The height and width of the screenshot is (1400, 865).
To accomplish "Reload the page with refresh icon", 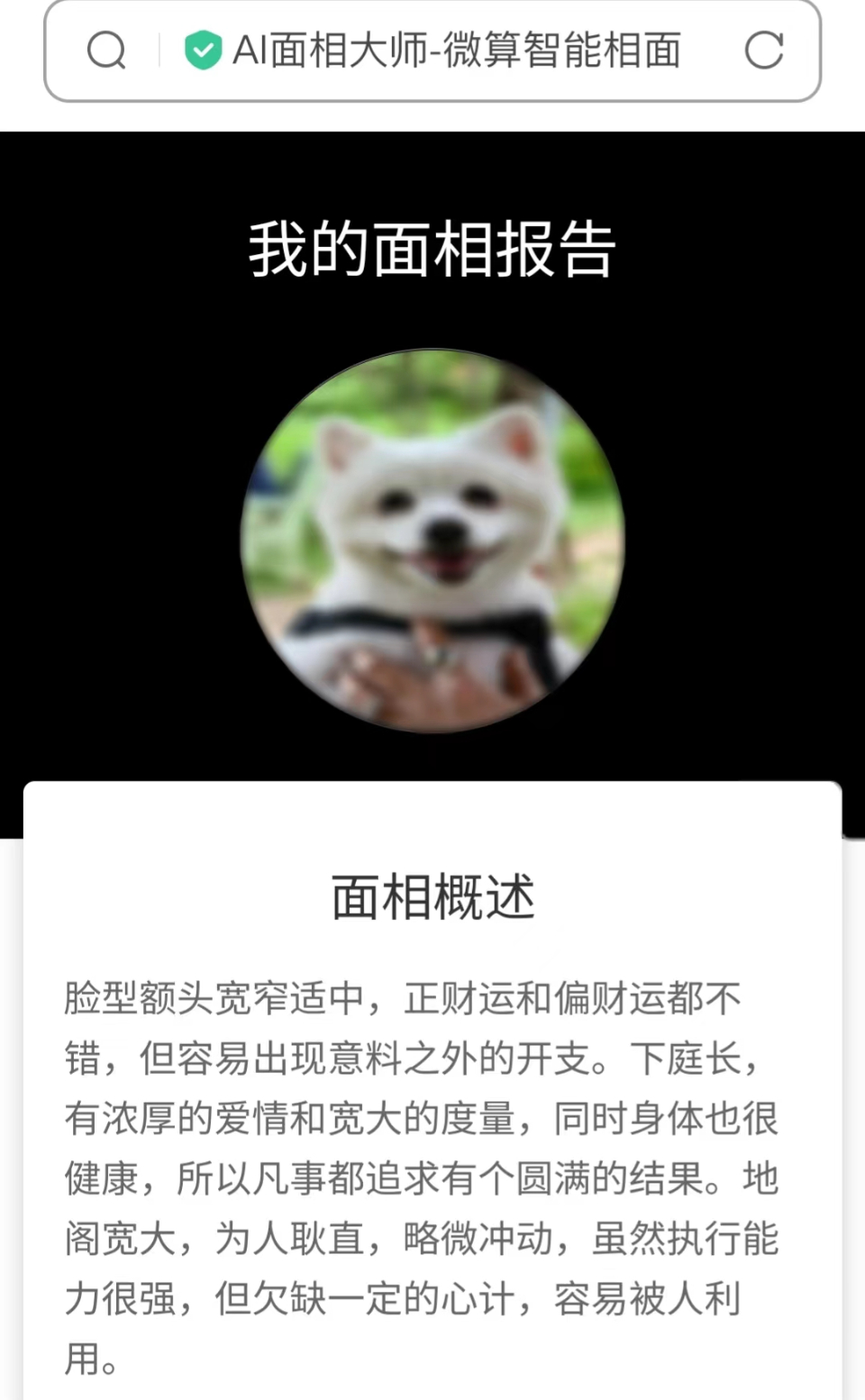I will click(763, 50).
